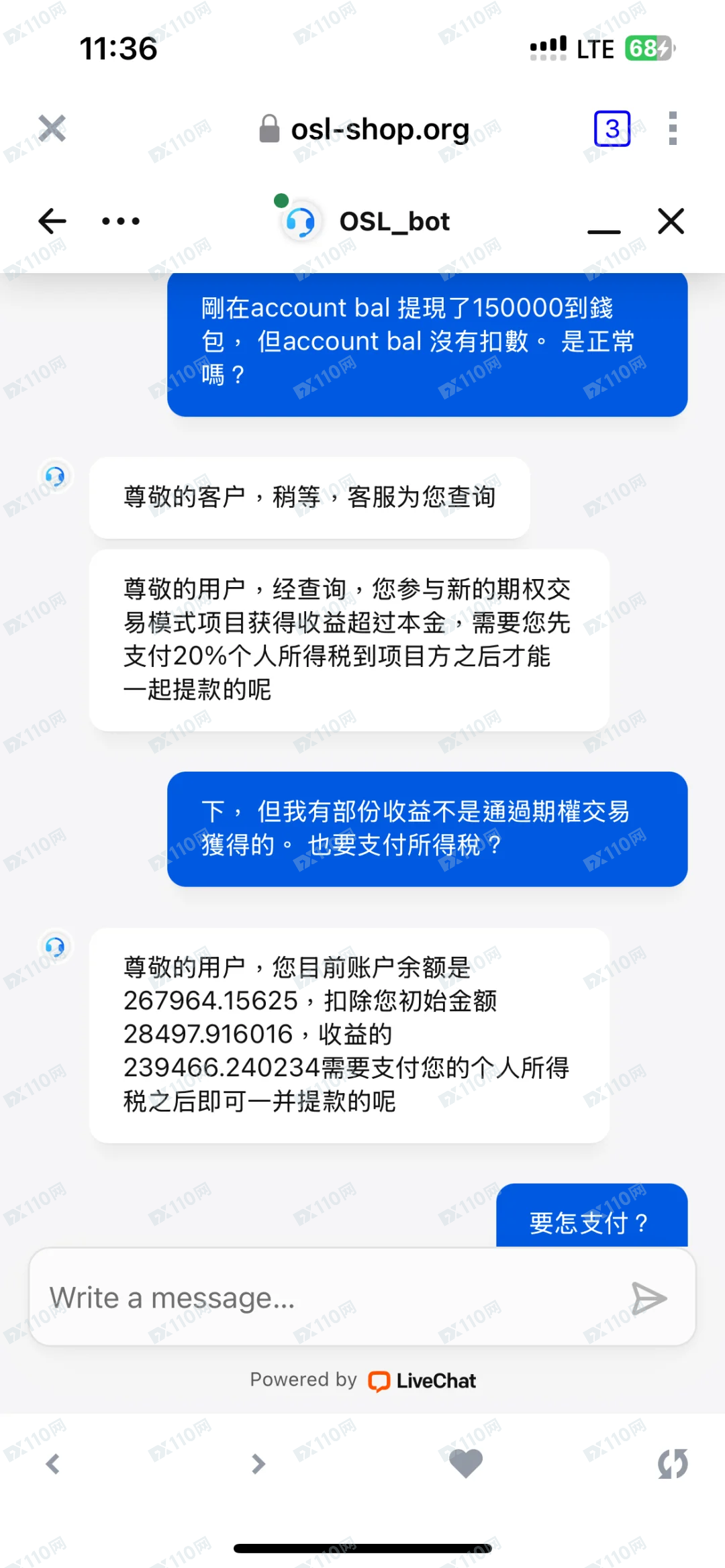Reload the page with the refresh icon
The height and width of the screenshot is (1568, 725).
(673, 1463)
